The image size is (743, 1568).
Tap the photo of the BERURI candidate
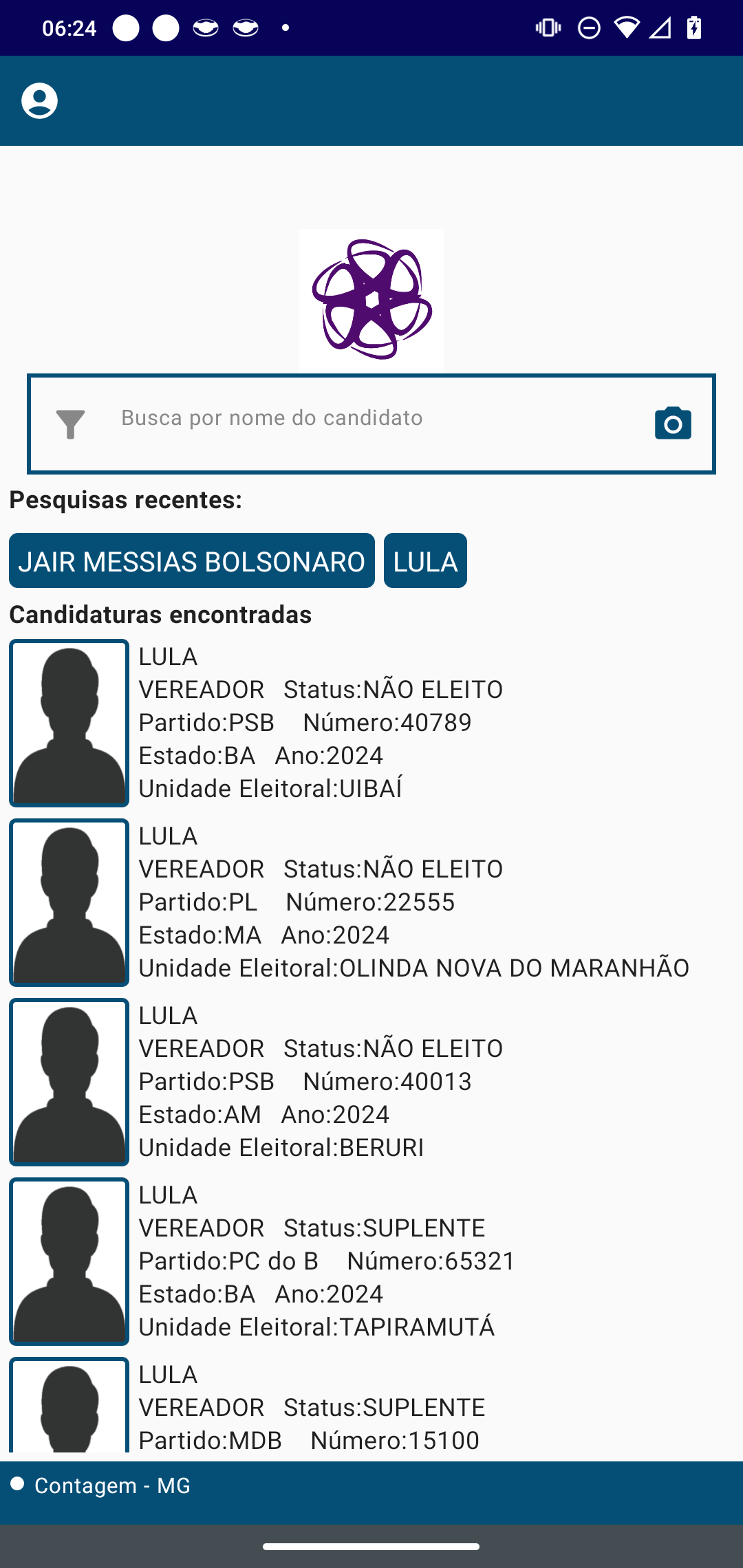pyautogui.click(x=69, y=1081)
